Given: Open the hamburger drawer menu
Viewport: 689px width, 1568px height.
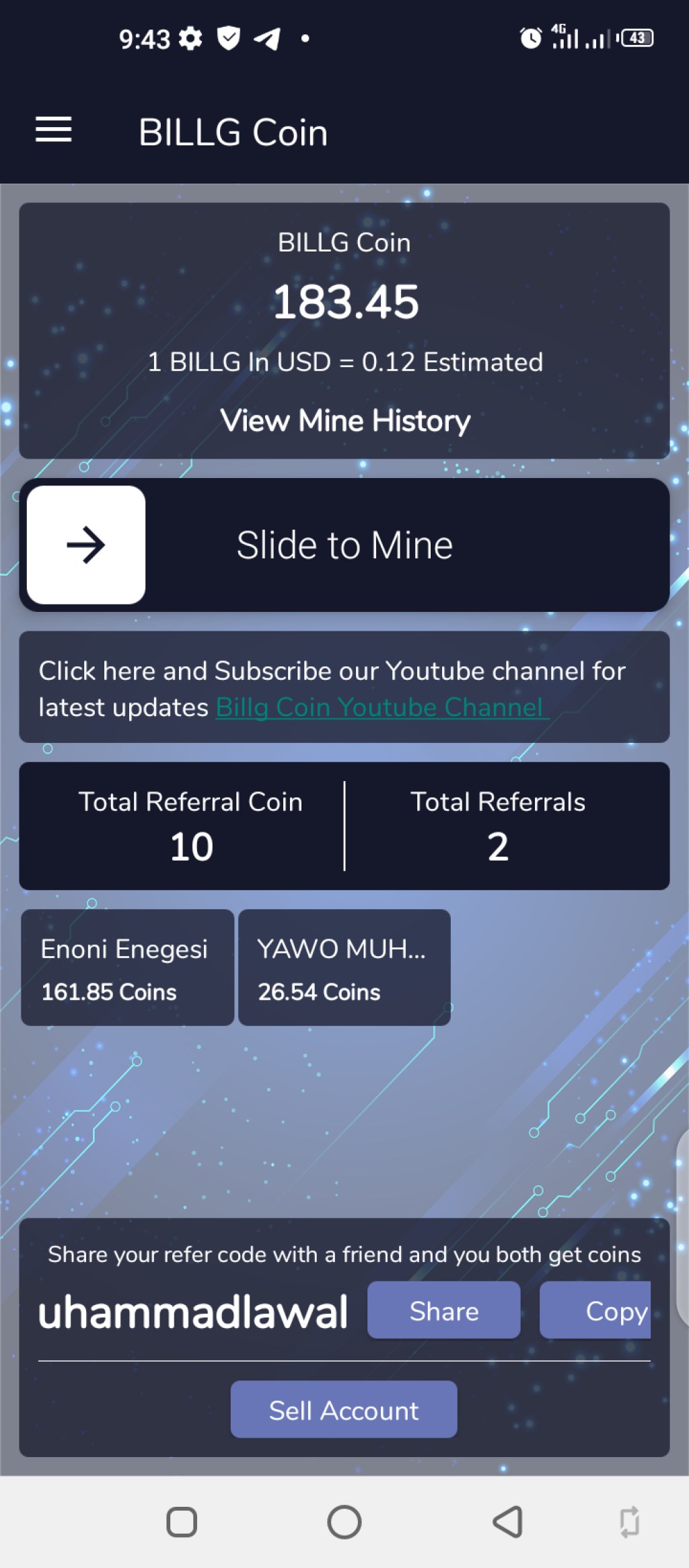Looking at the screenshot, I should [53, 130].
